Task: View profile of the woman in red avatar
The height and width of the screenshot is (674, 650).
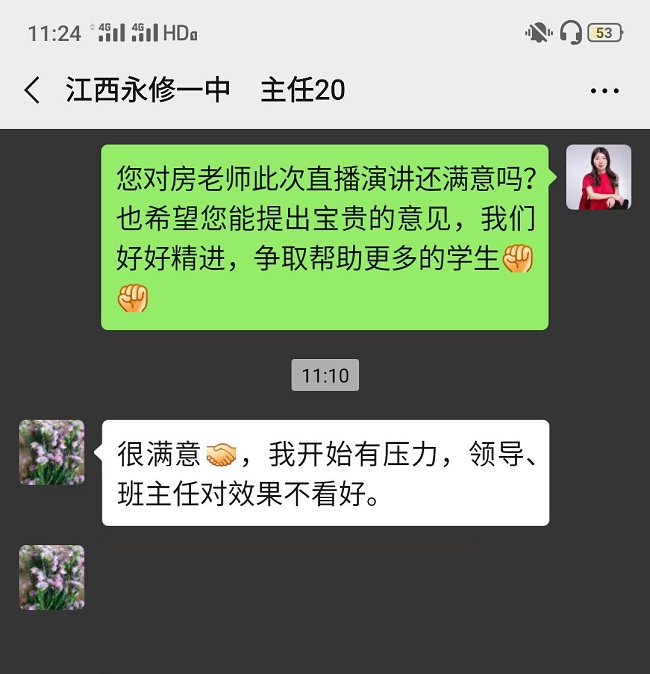Action: tap(598, 177)
